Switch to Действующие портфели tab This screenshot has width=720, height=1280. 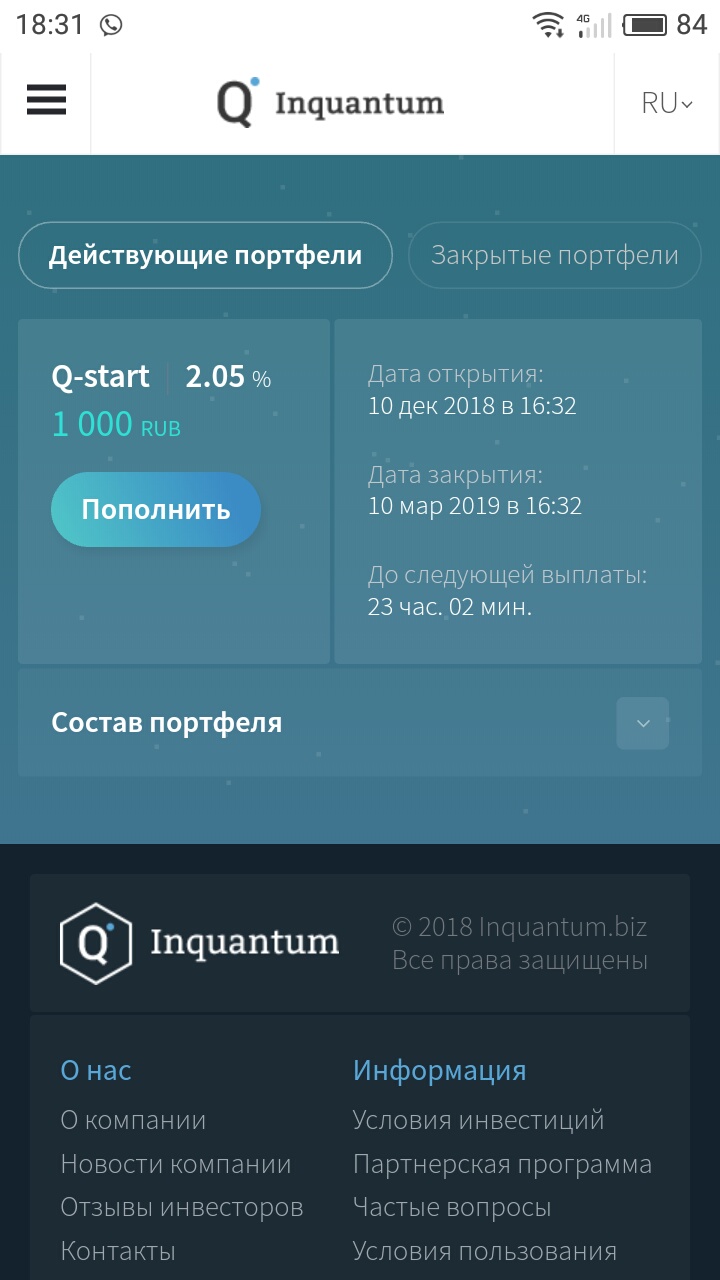click(x=205, y=255)
